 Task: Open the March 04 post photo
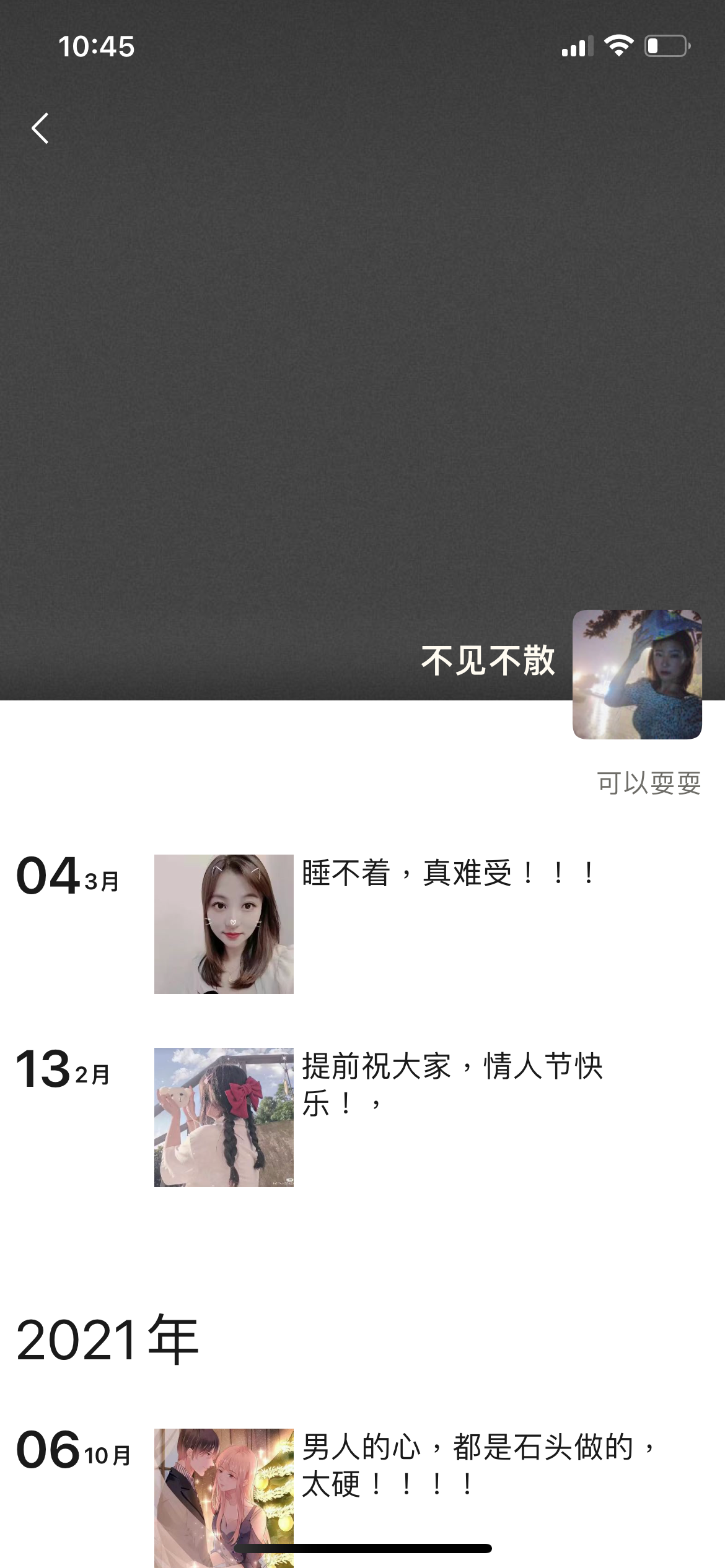click(224, 924)
